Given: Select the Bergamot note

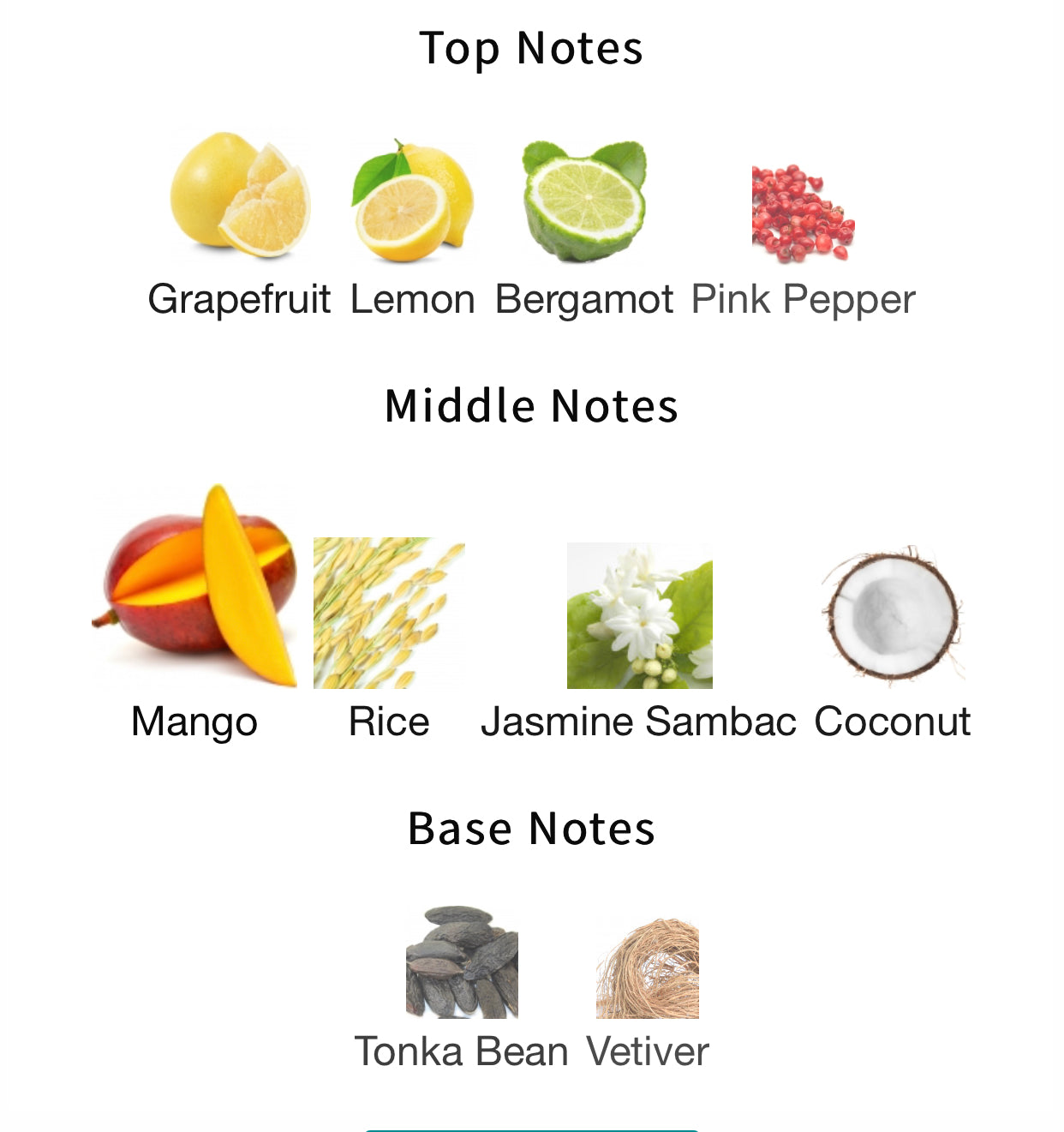Looking at the screenshot, I should coord(584,201).
